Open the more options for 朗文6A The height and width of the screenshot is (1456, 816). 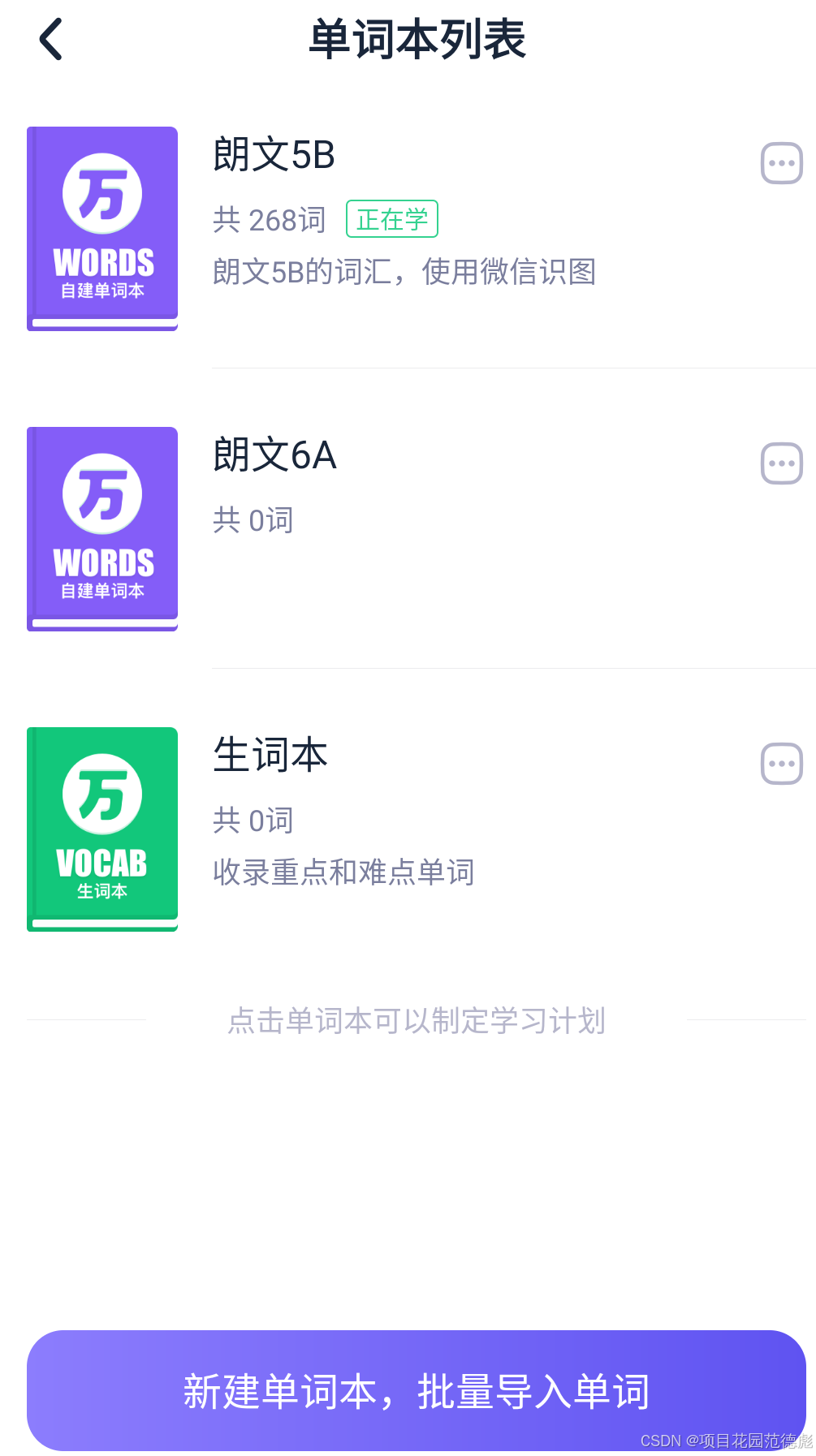(781, 463)
